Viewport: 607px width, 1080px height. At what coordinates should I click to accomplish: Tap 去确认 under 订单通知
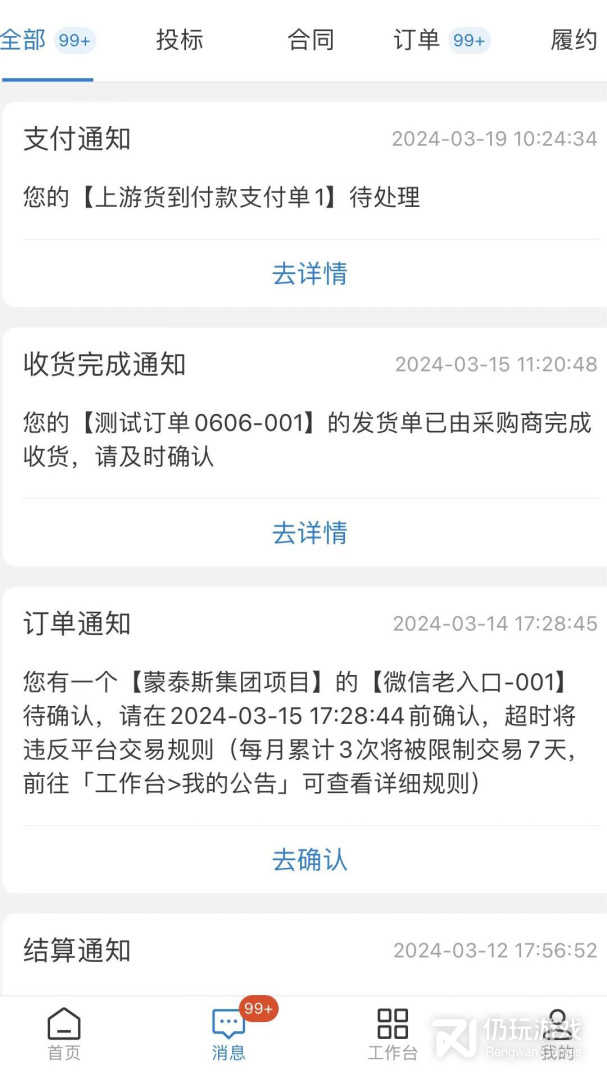(x=309, y=860)
